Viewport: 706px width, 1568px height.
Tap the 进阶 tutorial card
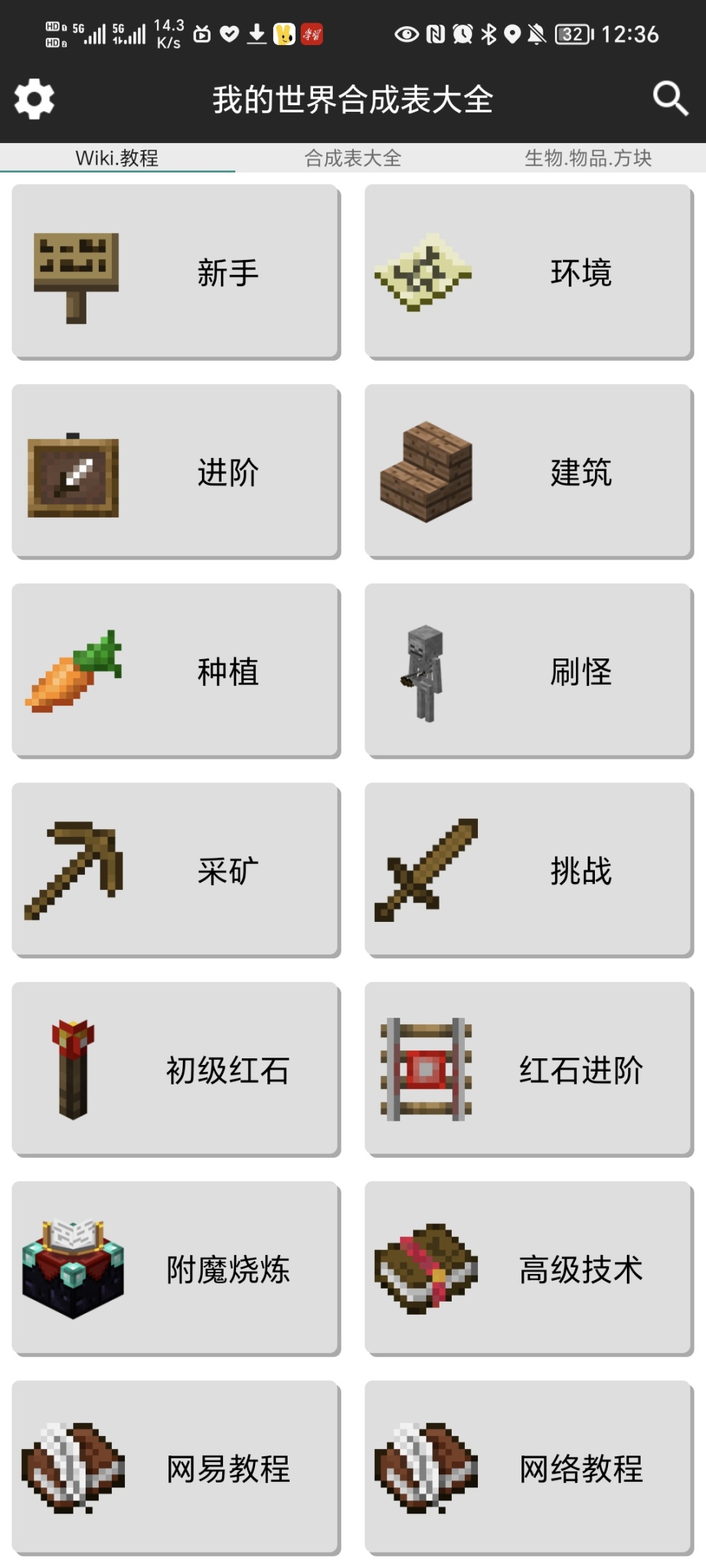point(176,471)
